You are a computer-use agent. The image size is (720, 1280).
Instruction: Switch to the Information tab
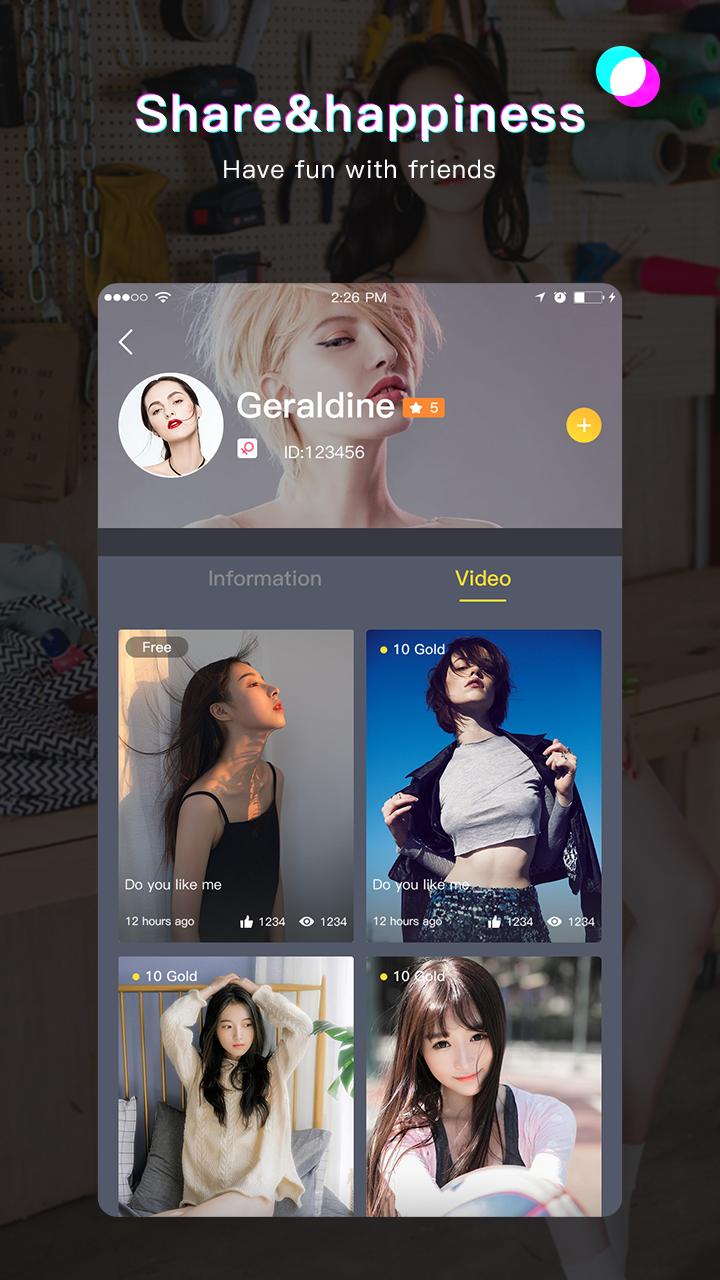[x=264, y=579]
